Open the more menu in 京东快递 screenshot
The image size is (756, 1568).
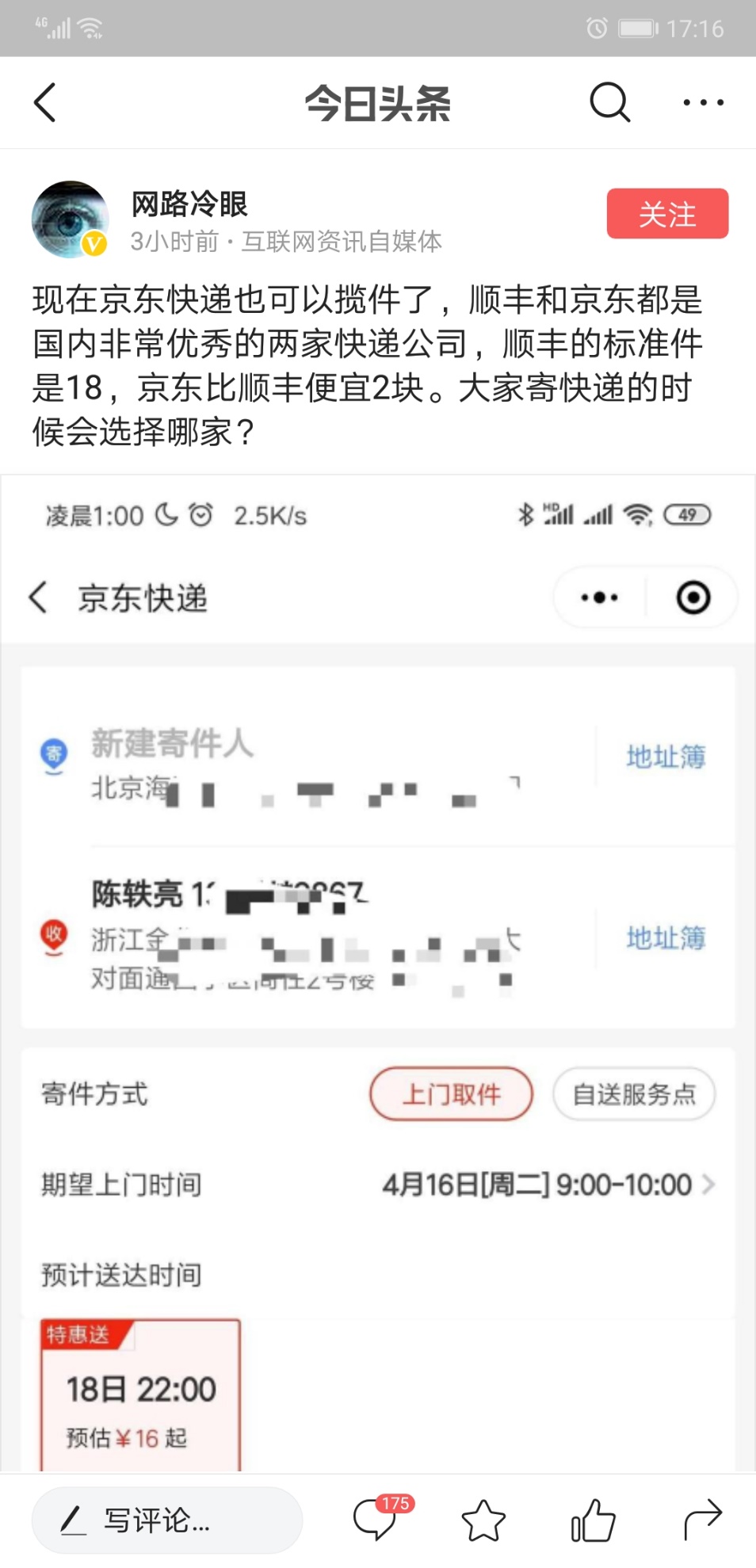tap(598, 597)
